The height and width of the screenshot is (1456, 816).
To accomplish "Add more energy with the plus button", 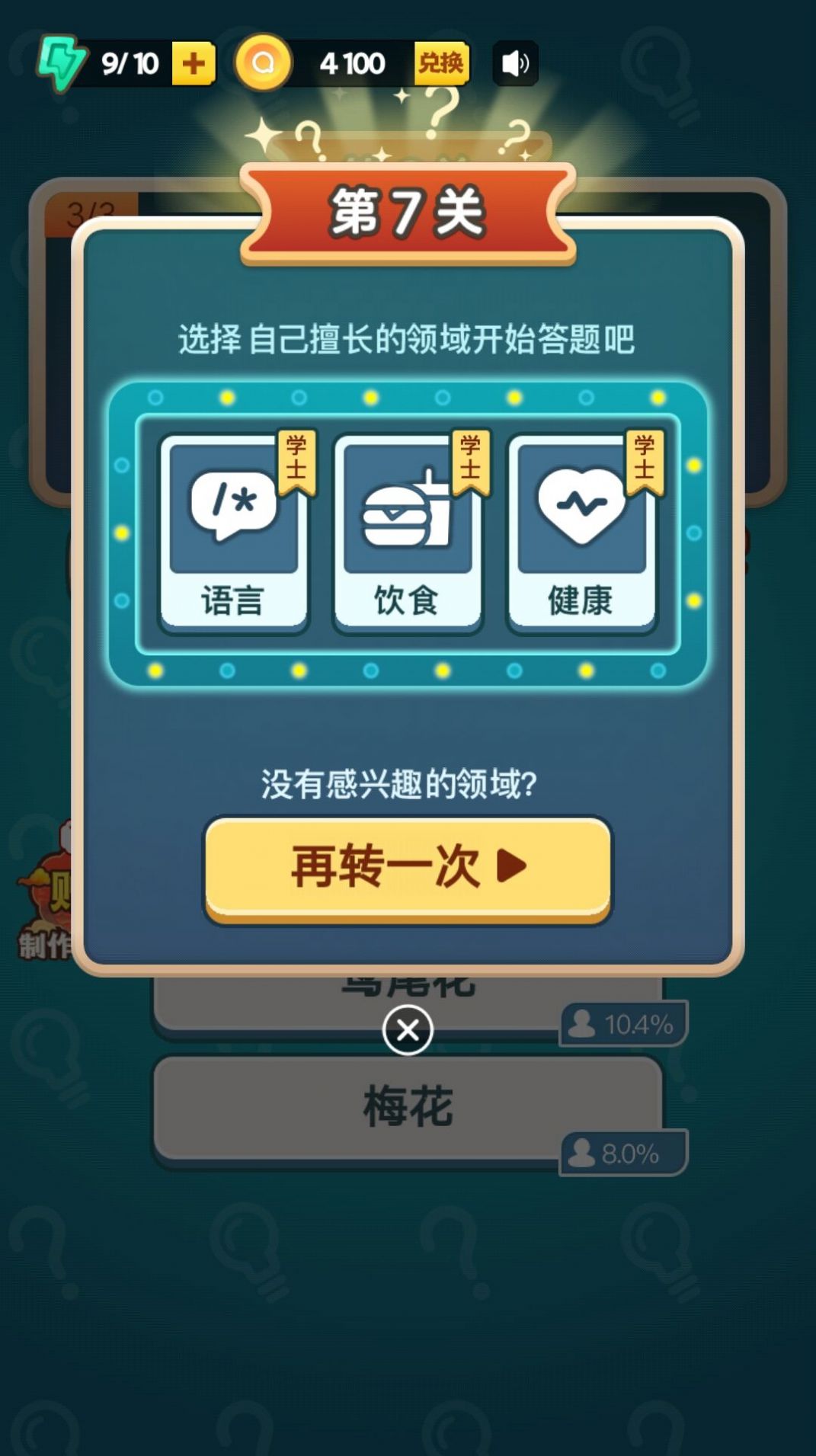I will point(193,63).
